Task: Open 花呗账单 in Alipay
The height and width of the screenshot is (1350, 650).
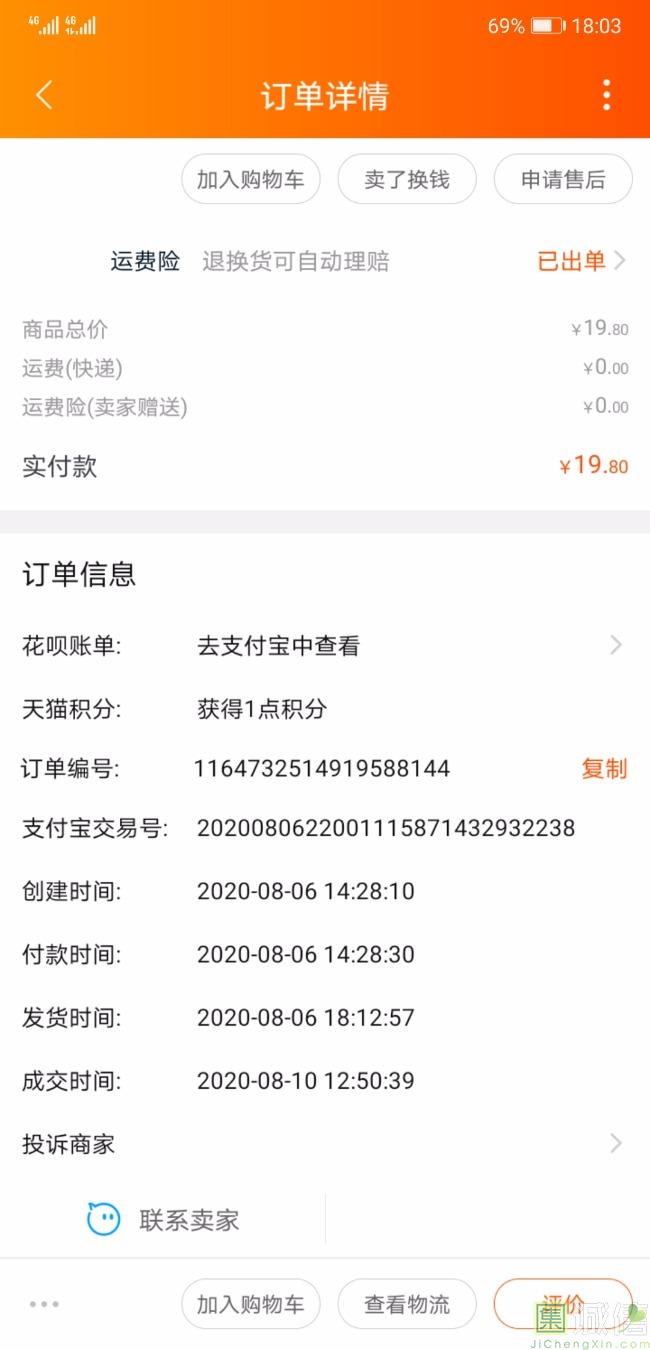Action: click(325, 646)
